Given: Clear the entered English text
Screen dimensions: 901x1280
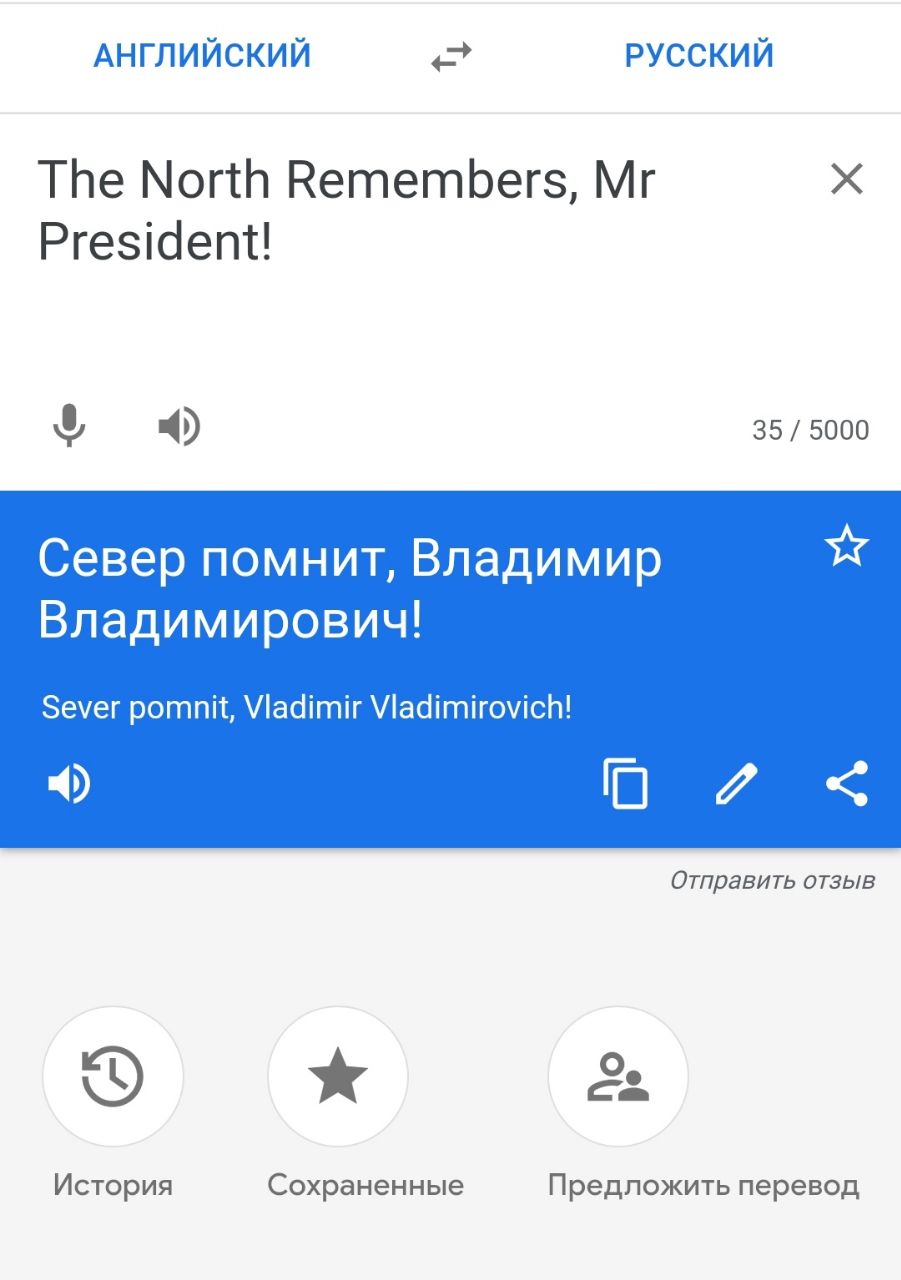Looking at the screenshot, I should click(846, 180).
